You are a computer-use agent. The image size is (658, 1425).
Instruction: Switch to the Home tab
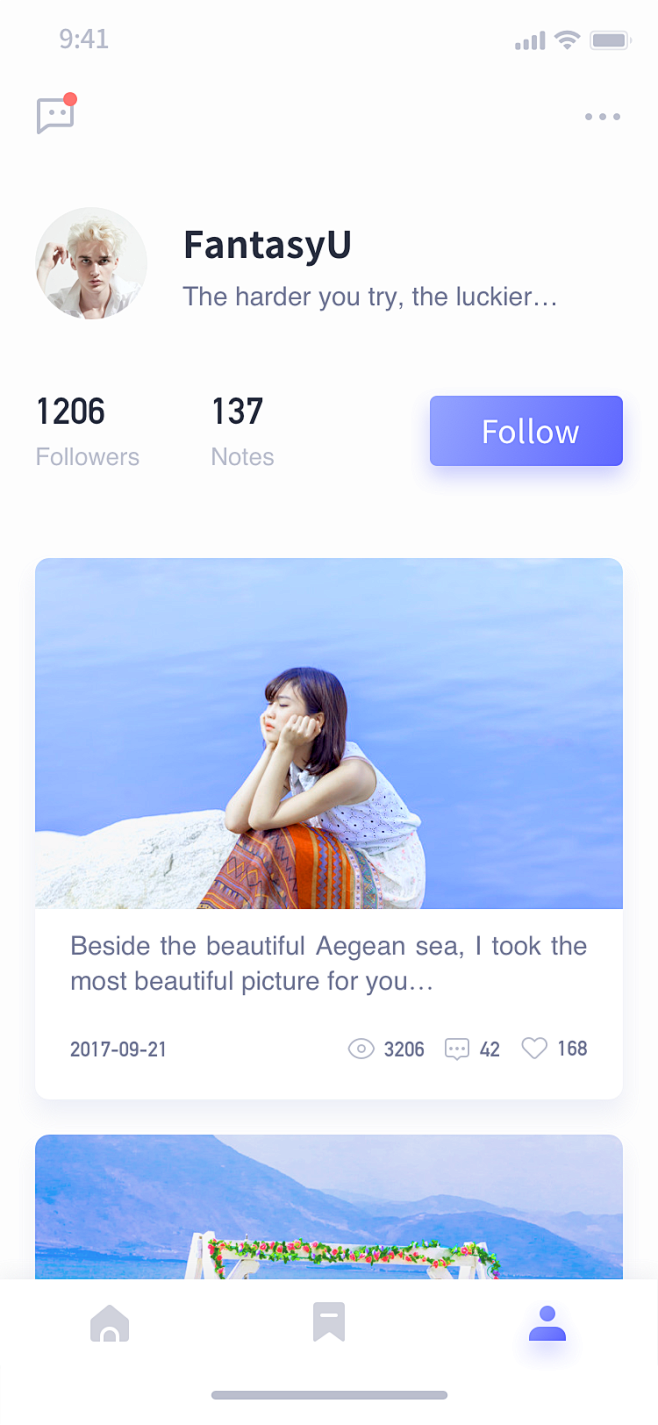tap(110, 1324)
